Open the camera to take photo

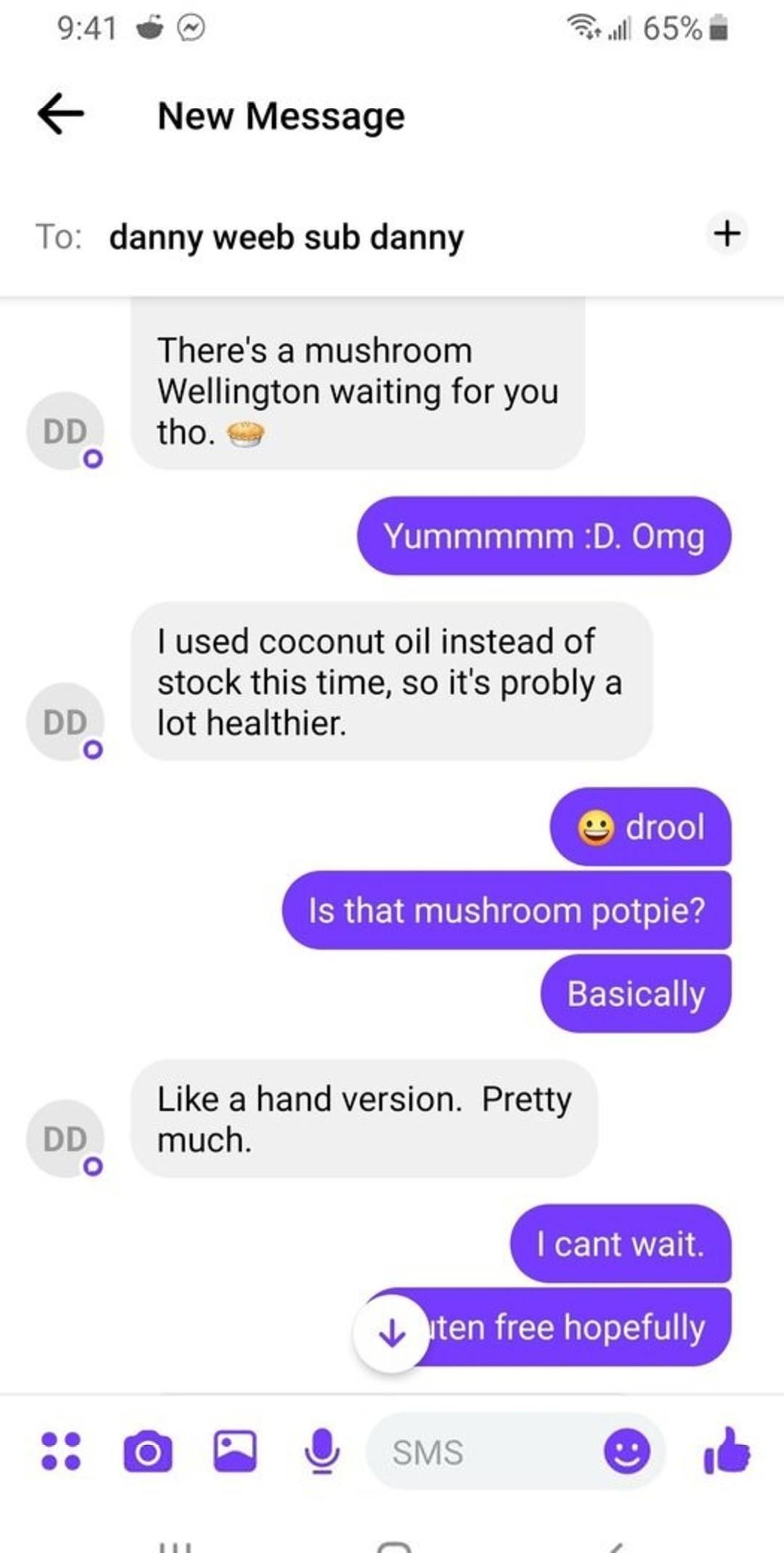[148, 1452]
